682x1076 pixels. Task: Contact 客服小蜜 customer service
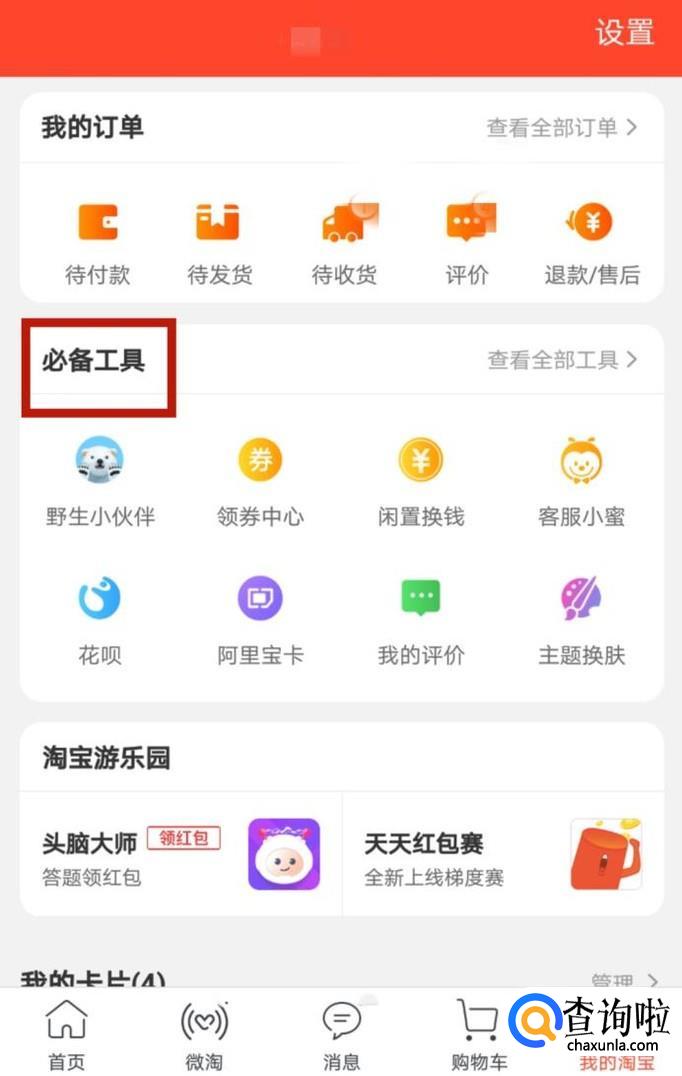pos(581,482)
